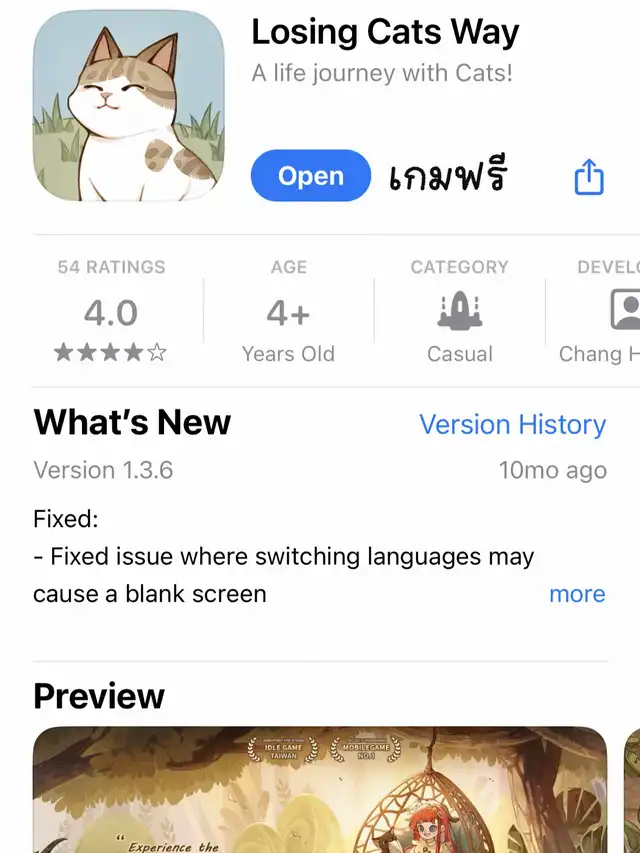Open the Casual category cell
Screen dimensions: 640x853
coord(459,312)
